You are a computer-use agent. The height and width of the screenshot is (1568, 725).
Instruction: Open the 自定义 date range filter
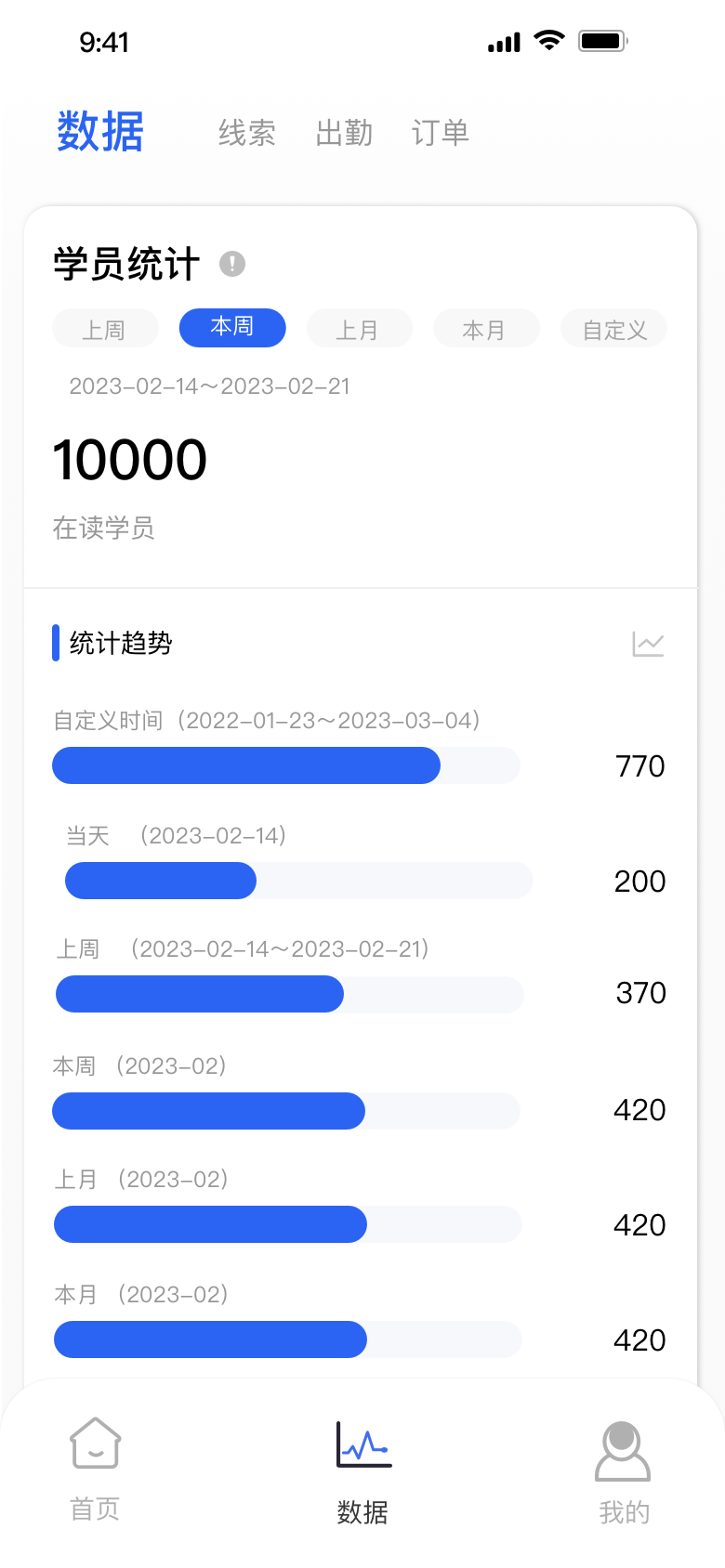click(613, 329)
